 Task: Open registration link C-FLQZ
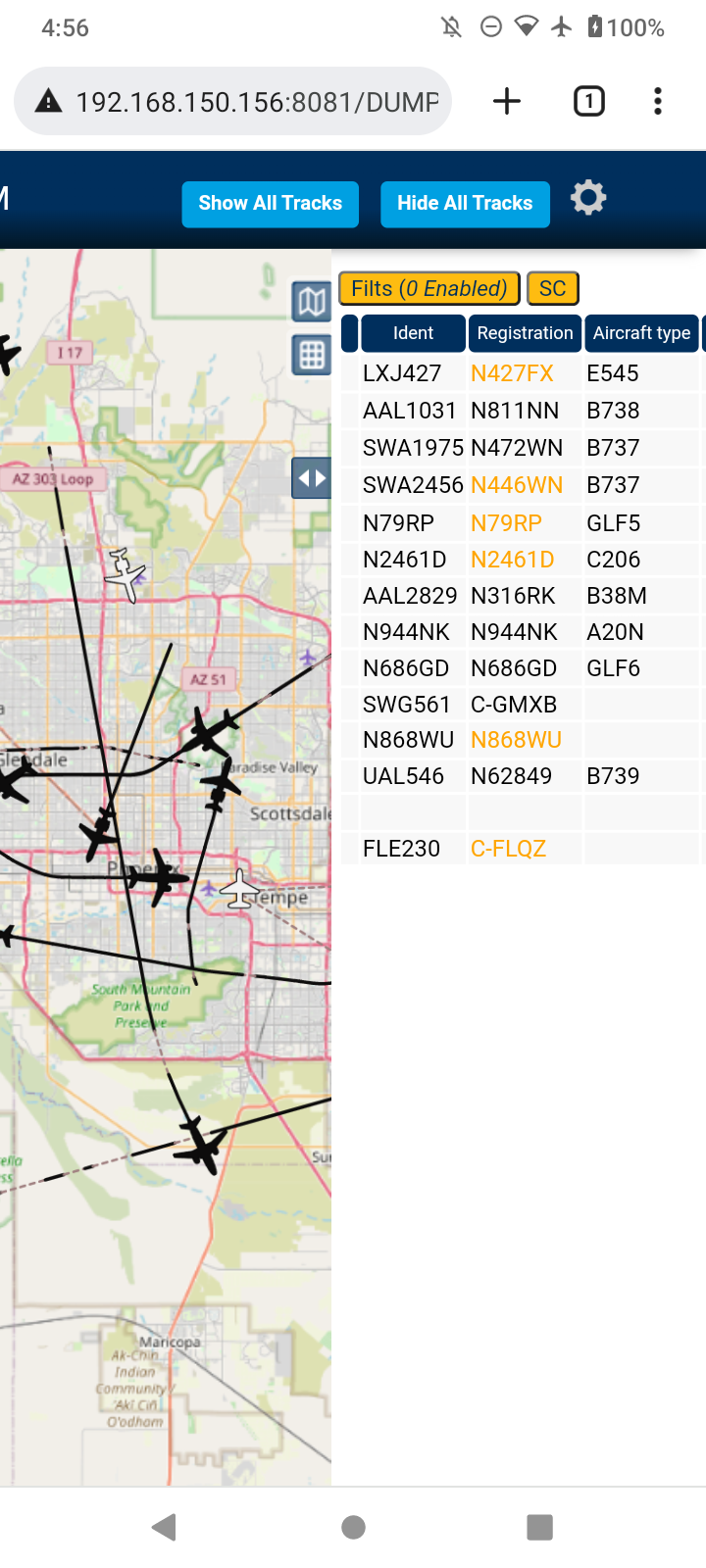pyautogui.click(x=508, y=849)
